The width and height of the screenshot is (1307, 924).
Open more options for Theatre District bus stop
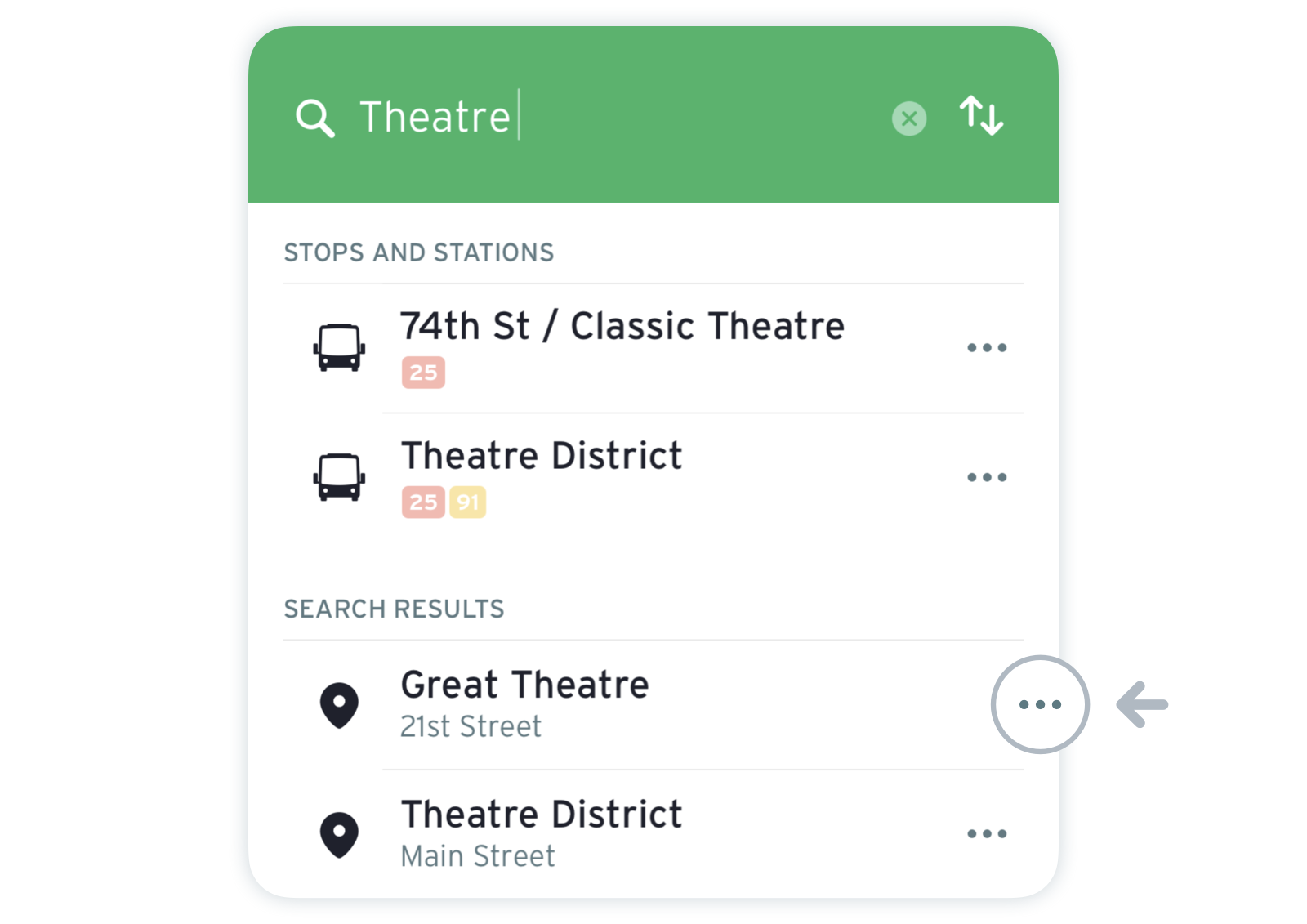click(x=987, y=477)
